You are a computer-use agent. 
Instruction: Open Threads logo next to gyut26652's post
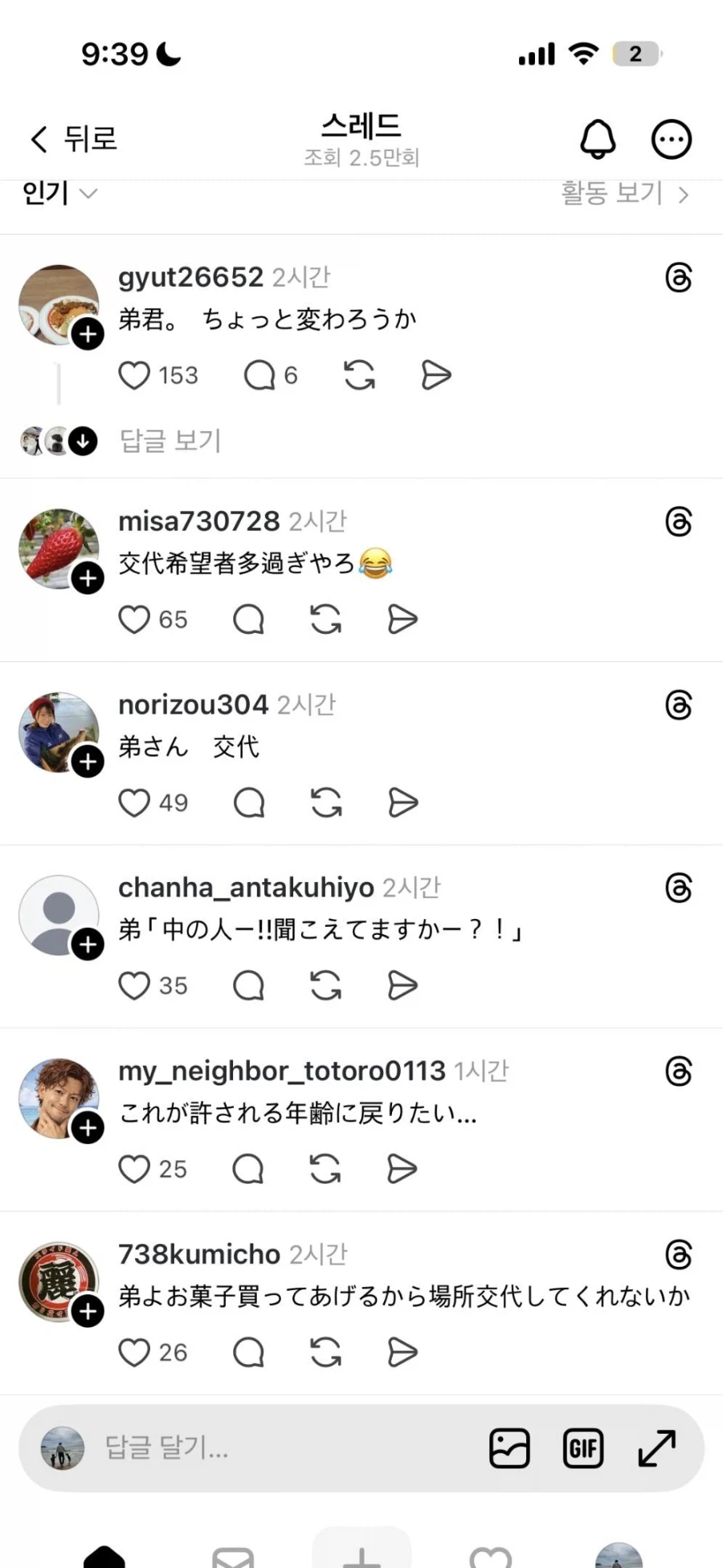click(679, 277)
